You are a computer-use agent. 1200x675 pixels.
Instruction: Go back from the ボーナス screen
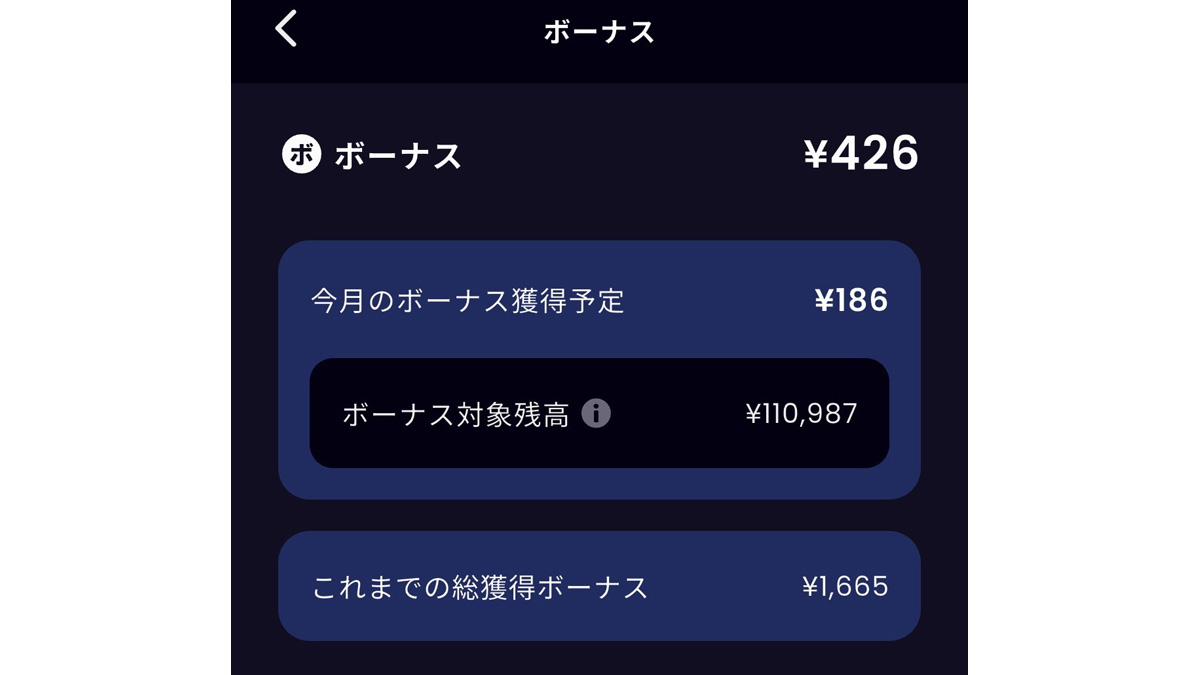pos(286,29)
